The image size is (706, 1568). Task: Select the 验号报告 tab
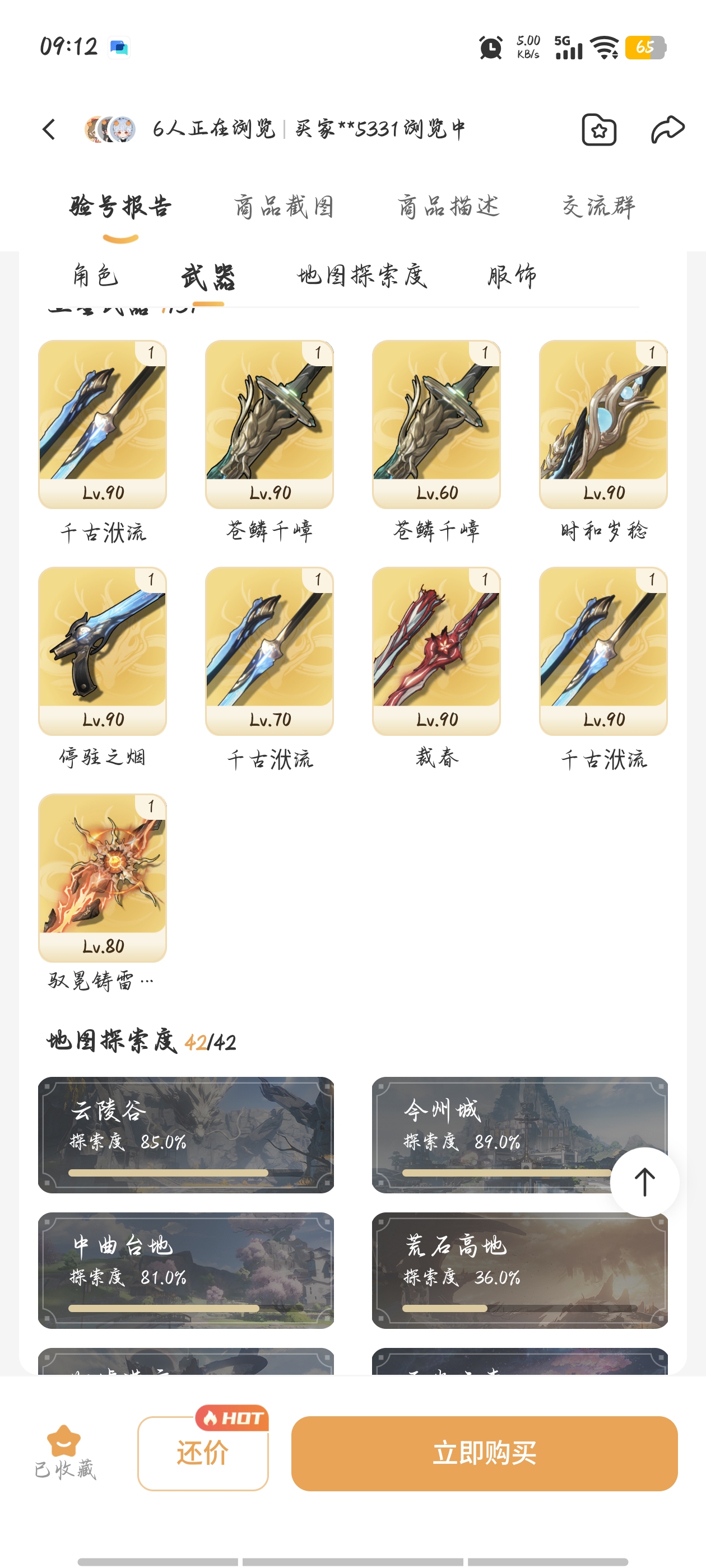pos(120,207)
